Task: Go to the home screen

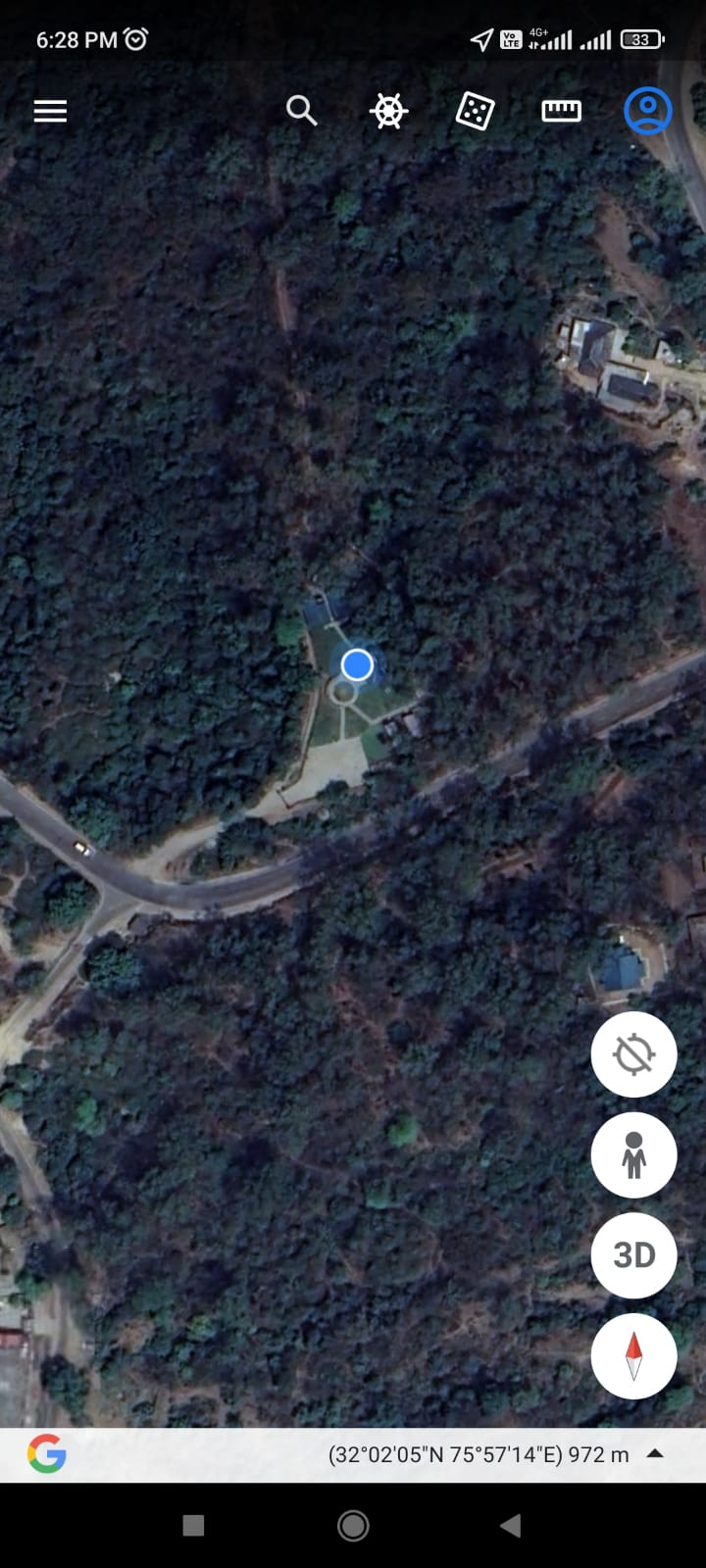Action: (353, 1525)
